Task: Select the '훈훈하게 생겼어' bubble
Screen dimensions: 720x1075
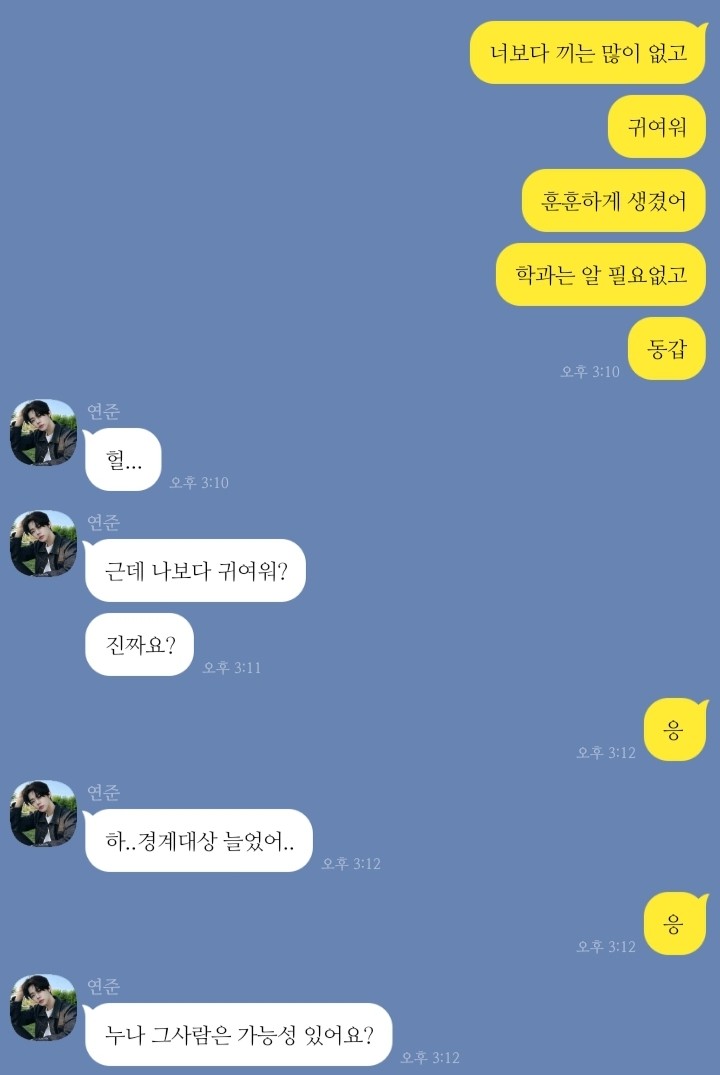Action: click(x=612, y=201)
